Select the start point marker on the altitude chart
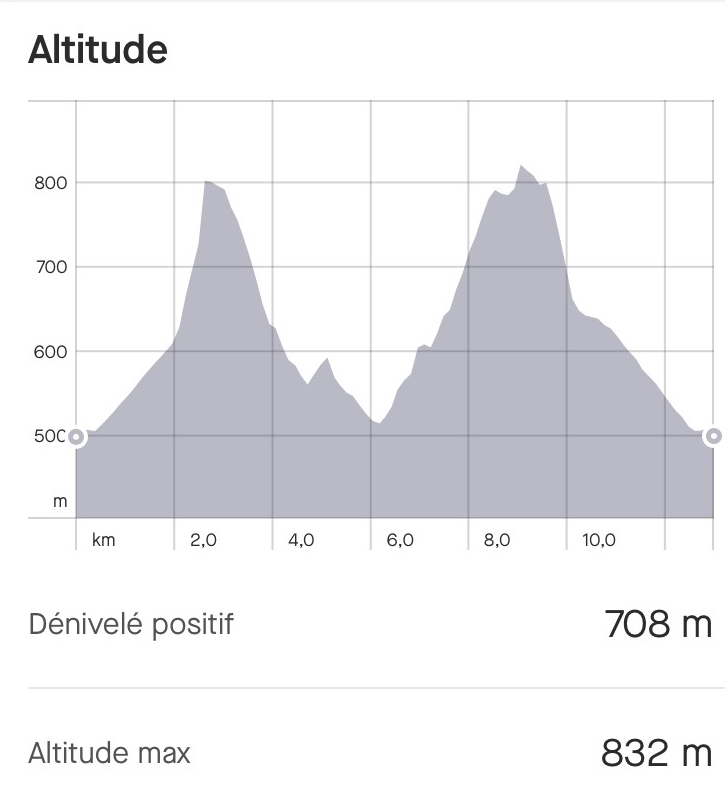 click(76, 436)
